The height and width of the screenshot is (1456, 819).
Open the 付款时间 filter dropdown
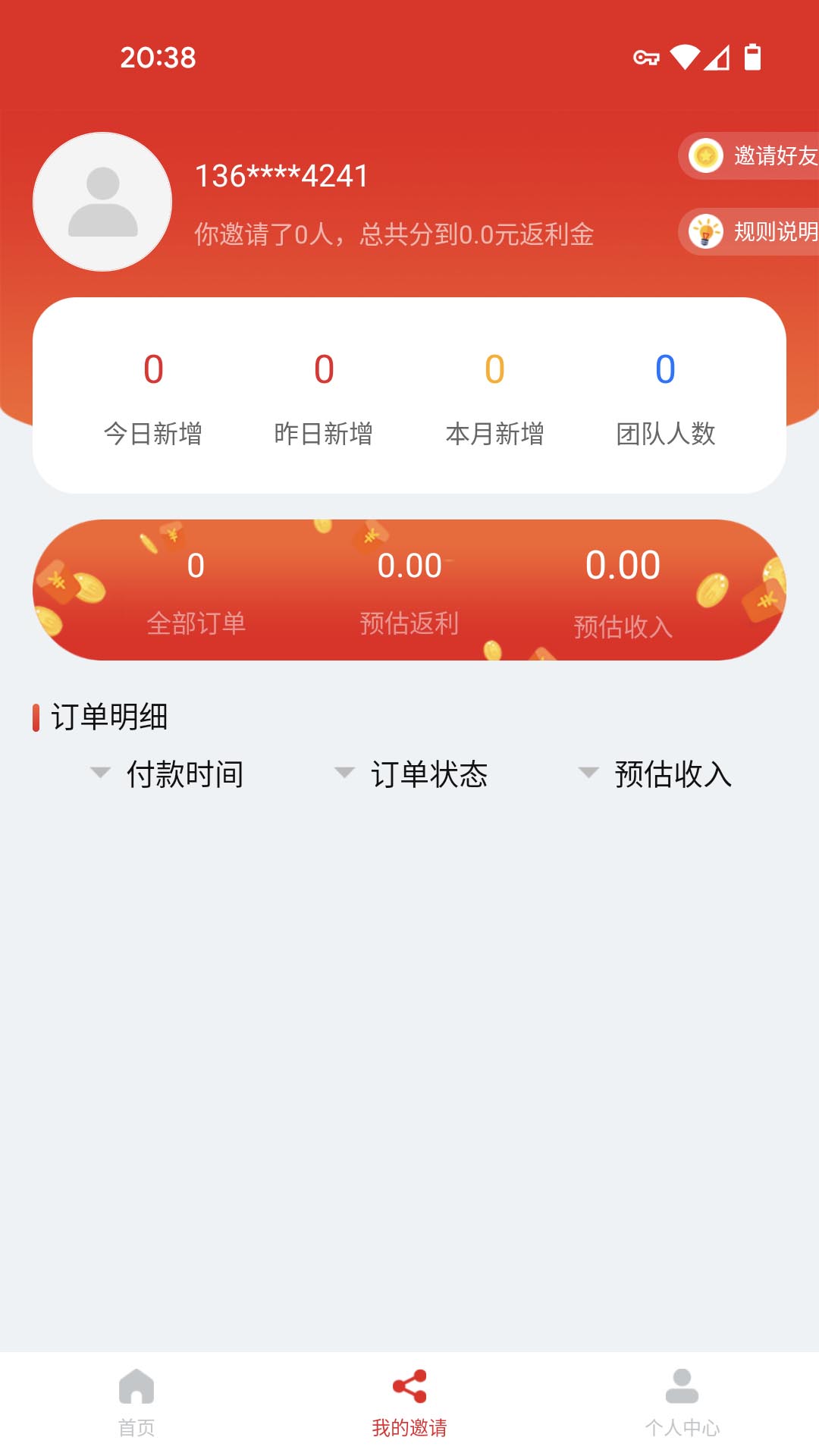(187, 774)
